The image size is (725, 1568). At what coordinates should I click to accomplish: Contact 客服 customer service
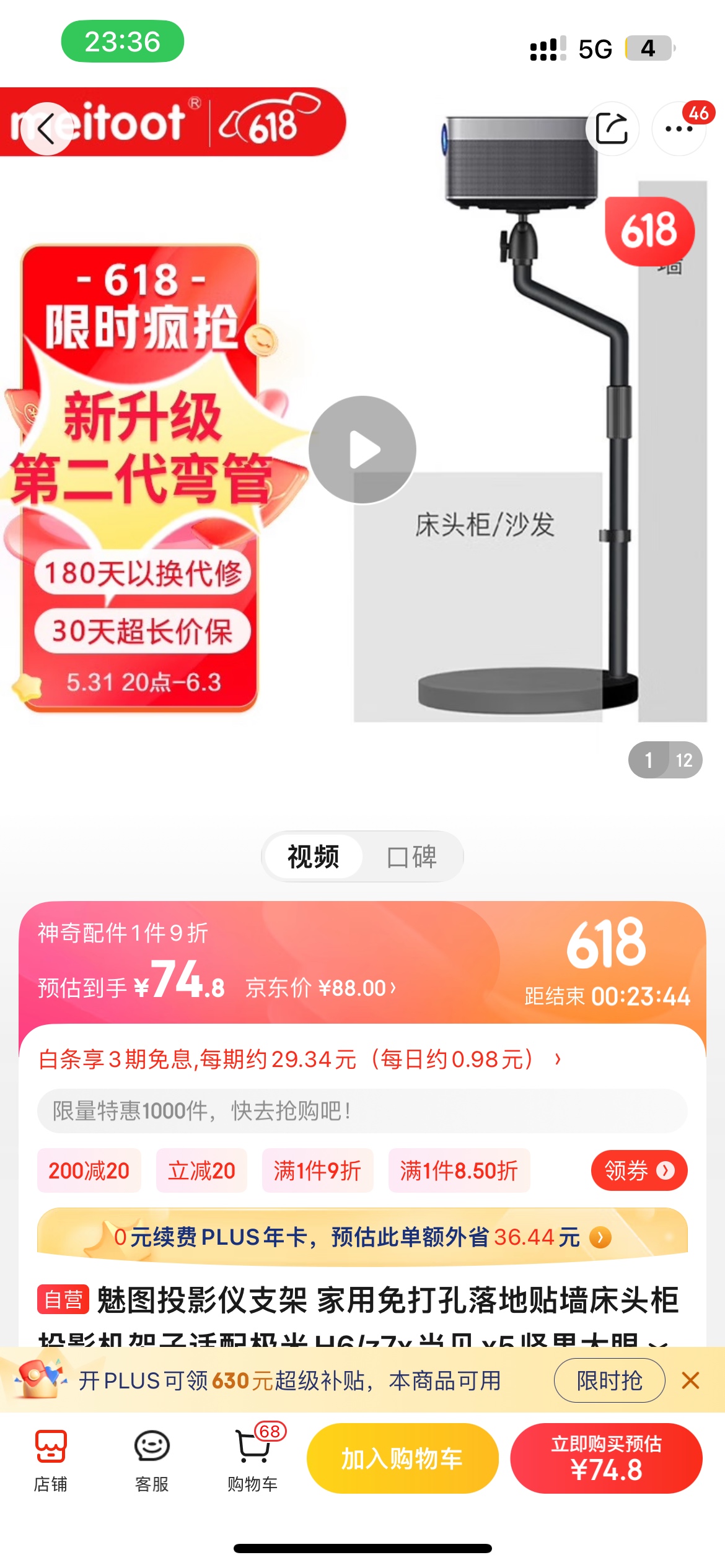coord(152,1458)
